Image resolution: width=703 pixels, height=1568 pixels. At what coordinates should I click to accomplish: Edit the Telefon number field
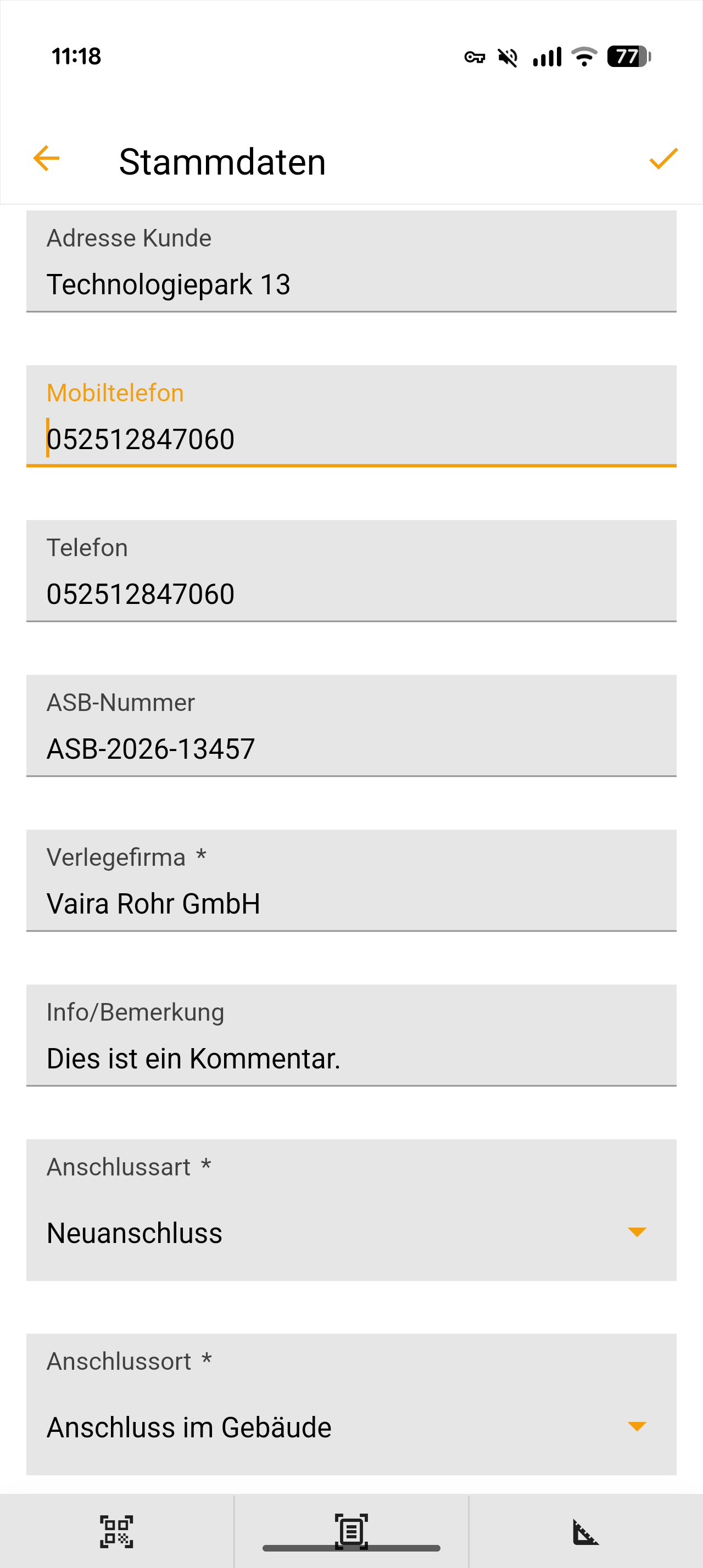350,593
